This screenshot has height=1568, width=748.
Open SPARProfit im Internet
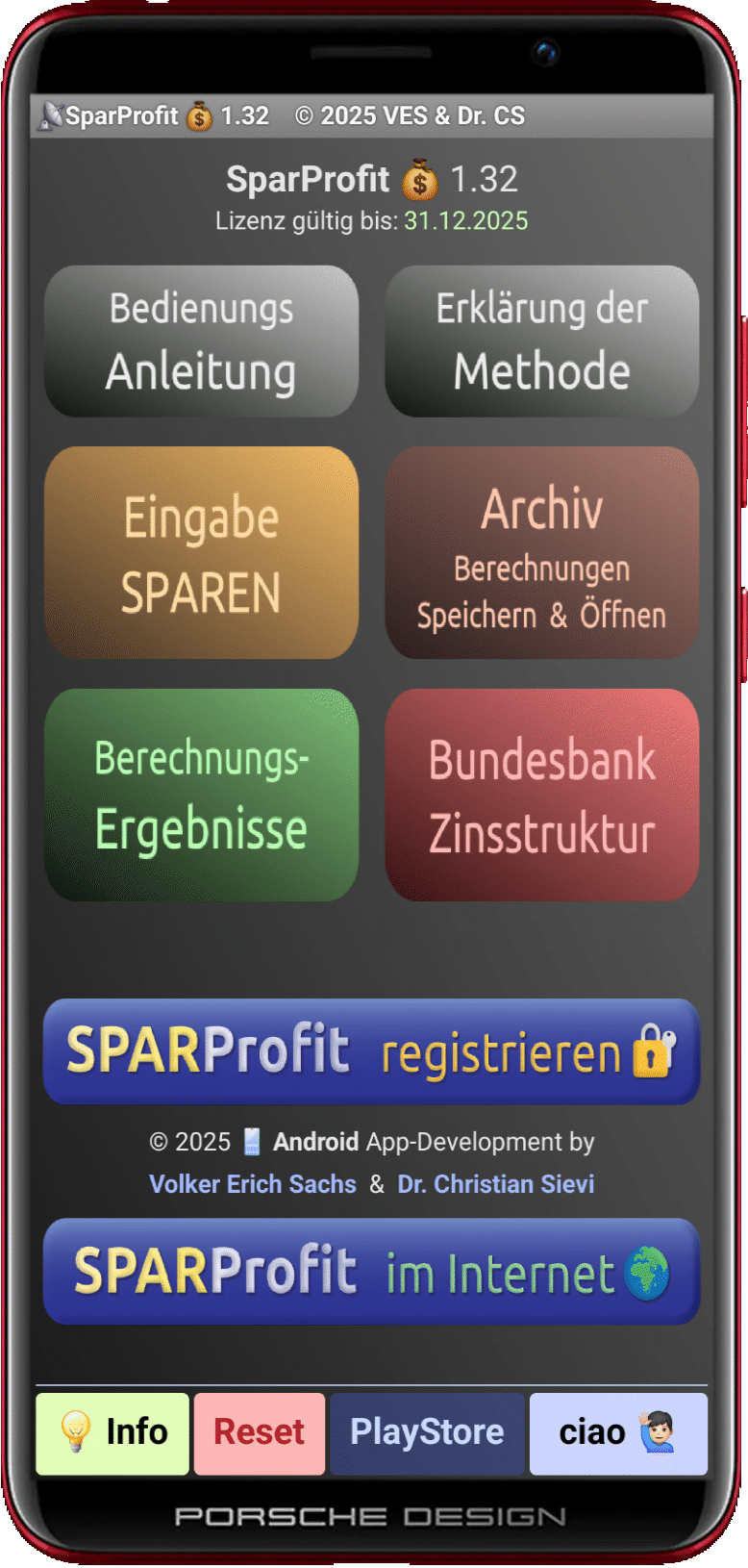373,1271
